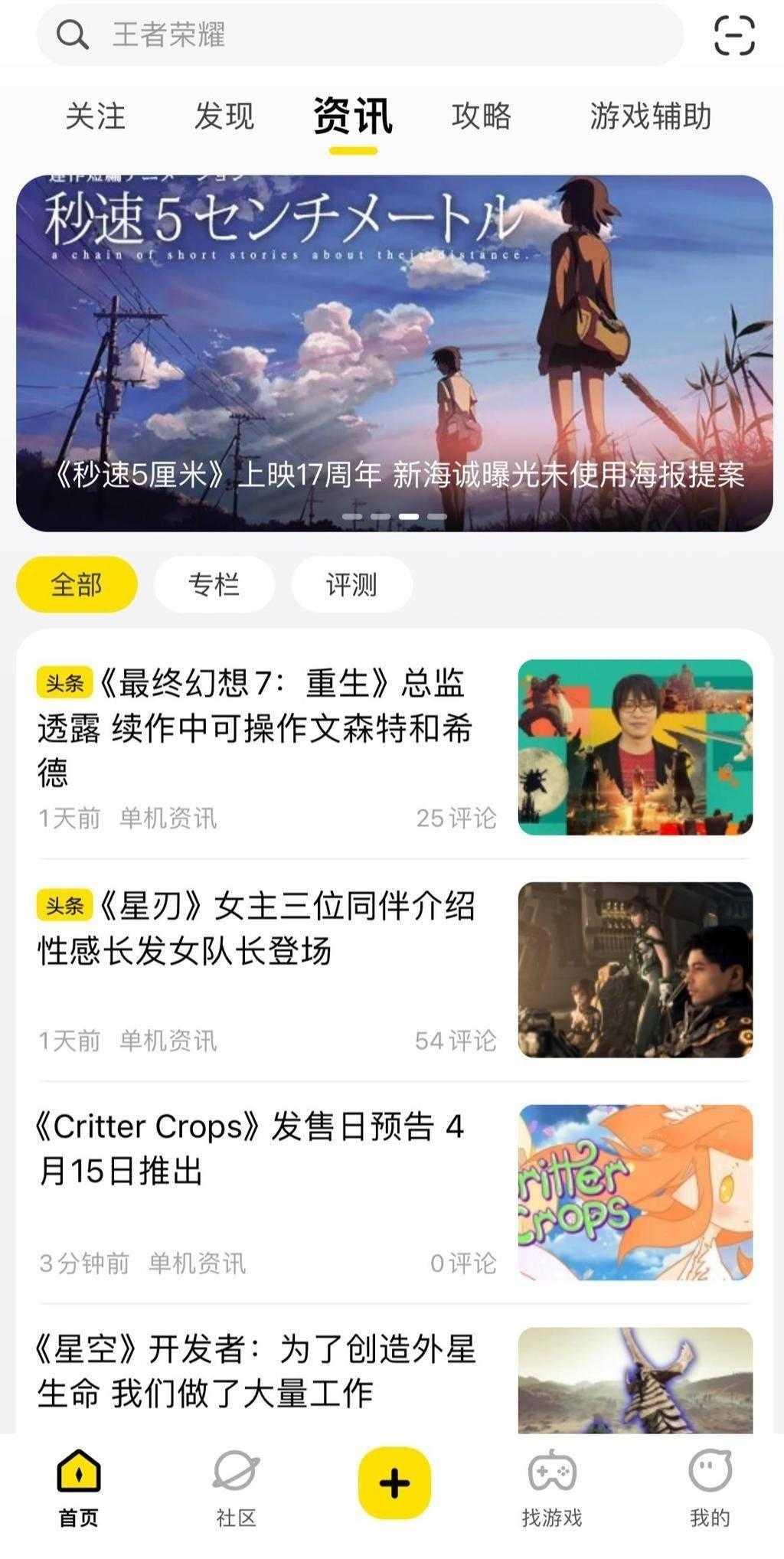Select the 全部 filter chip
Viewport: 784px width, 1559px height.
click(x=75, y=584)
